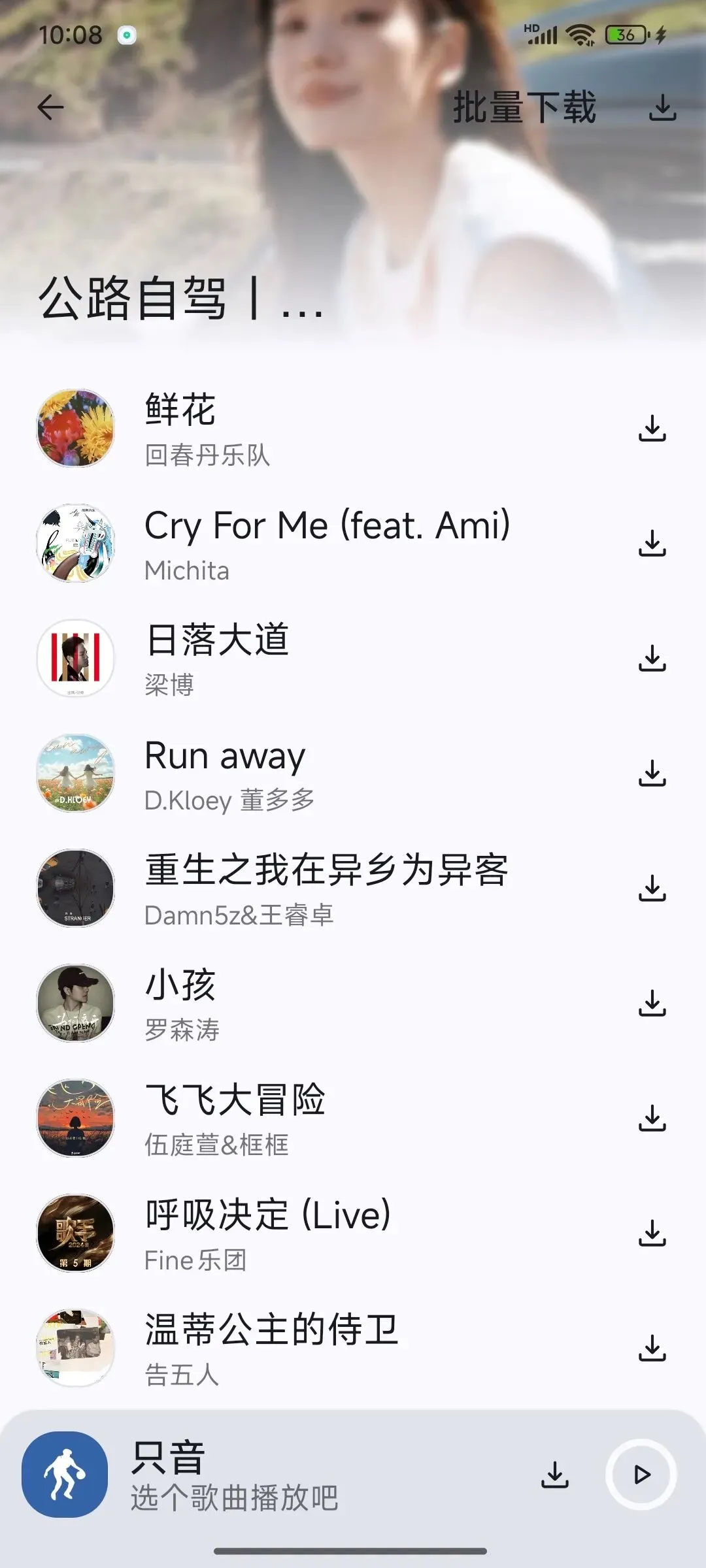Image resolution: width=706 pixels, height=1568 pixels.
Task: Play 呼吸决定 (Live) by Fine乐团
Action: tap(268, 1233)
